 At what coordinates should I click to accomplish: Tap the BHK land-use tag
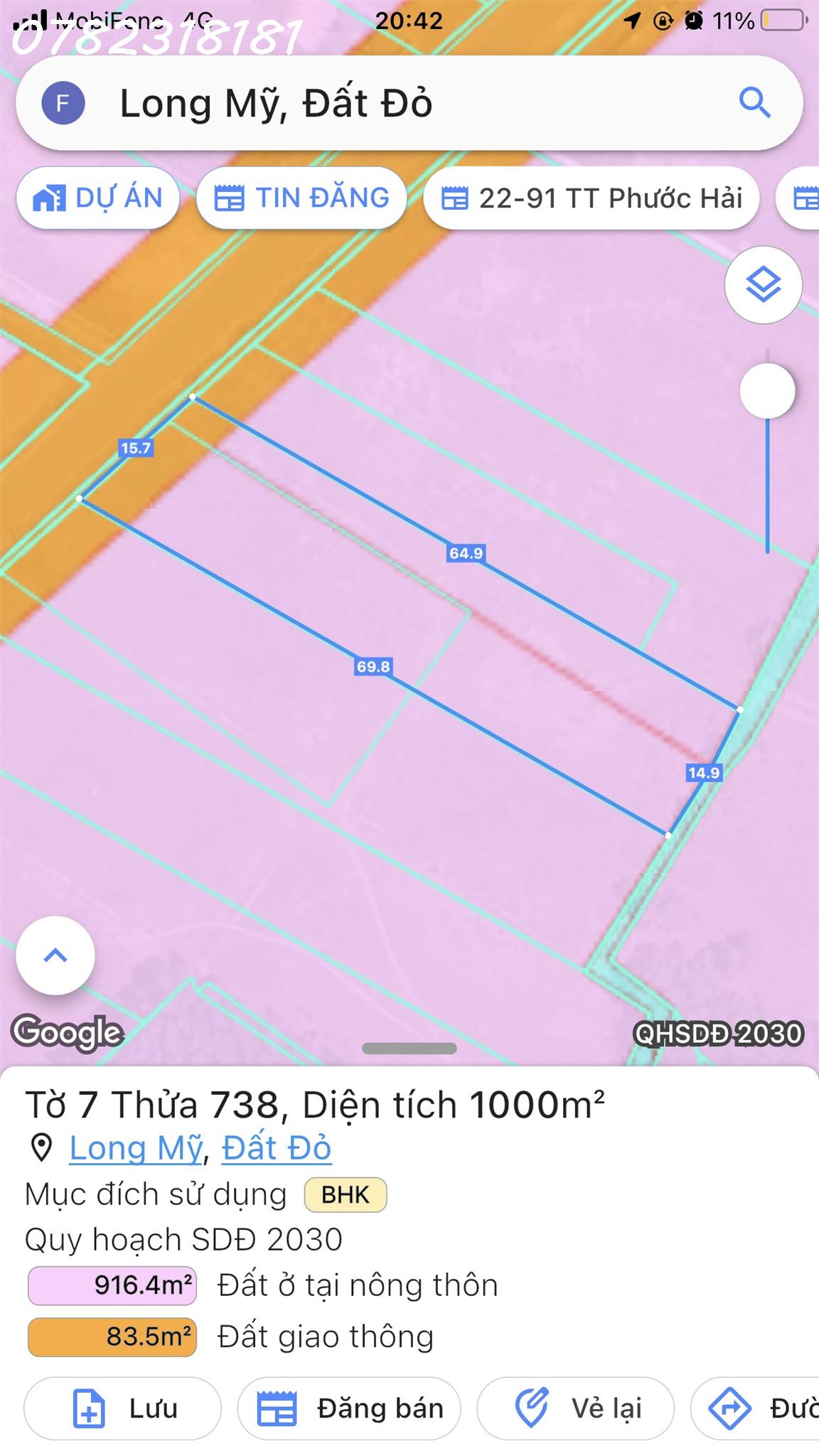[x=346, y=1195]
